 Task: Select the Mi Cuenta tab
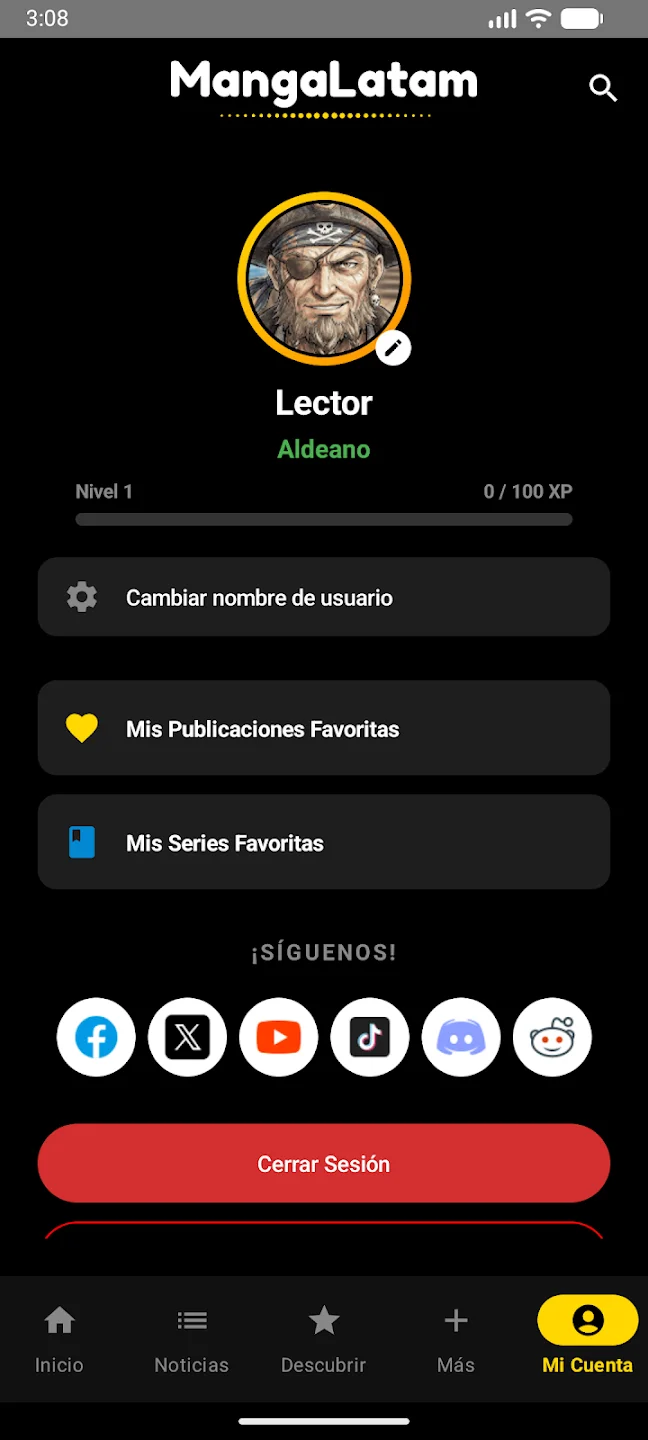pos(588,1338)
